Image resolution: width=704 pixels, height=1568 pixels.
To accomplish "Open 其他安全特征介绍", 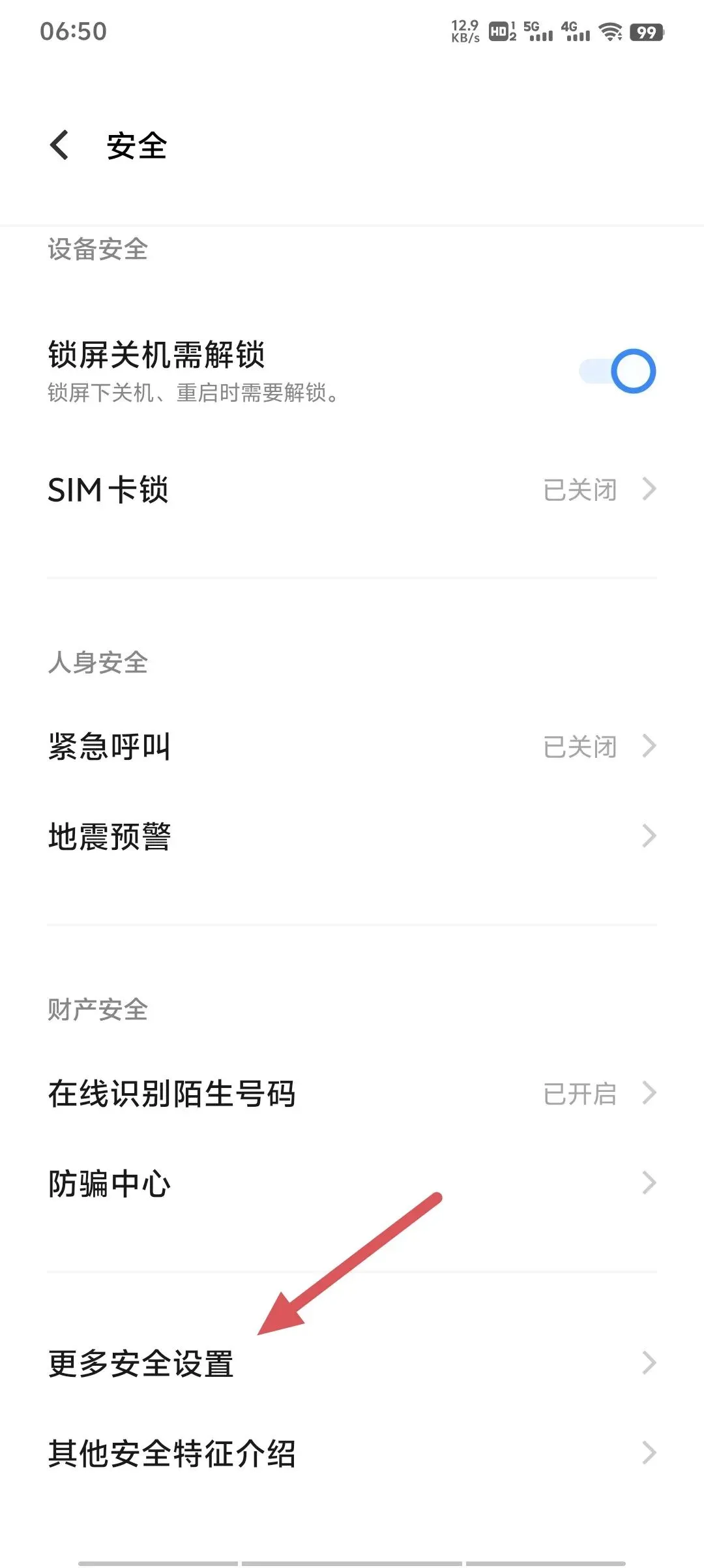I will click(352, 1453).
